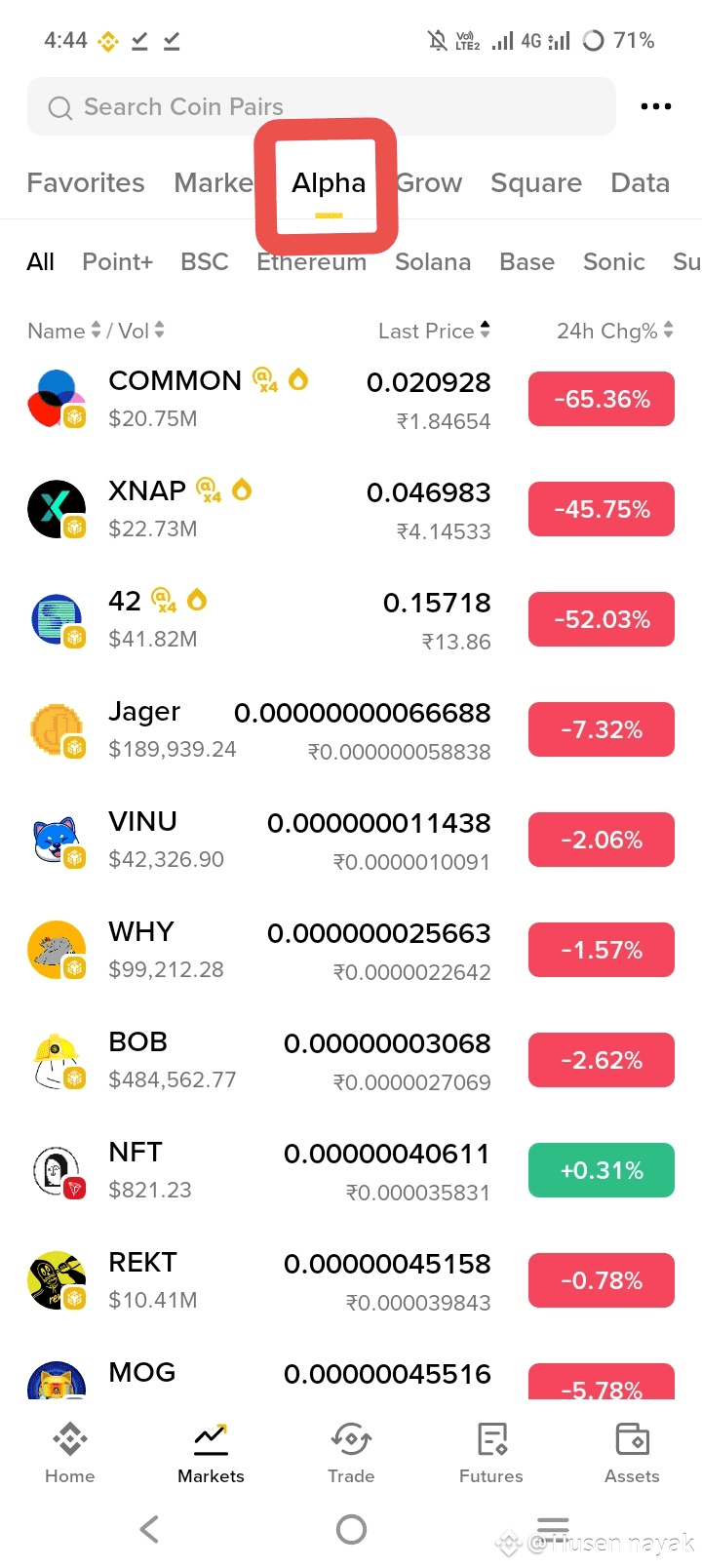This screenshot has width=702, height=1568.
Task: Open the three-dot overflow menu
Action: (x=655, y=106)
